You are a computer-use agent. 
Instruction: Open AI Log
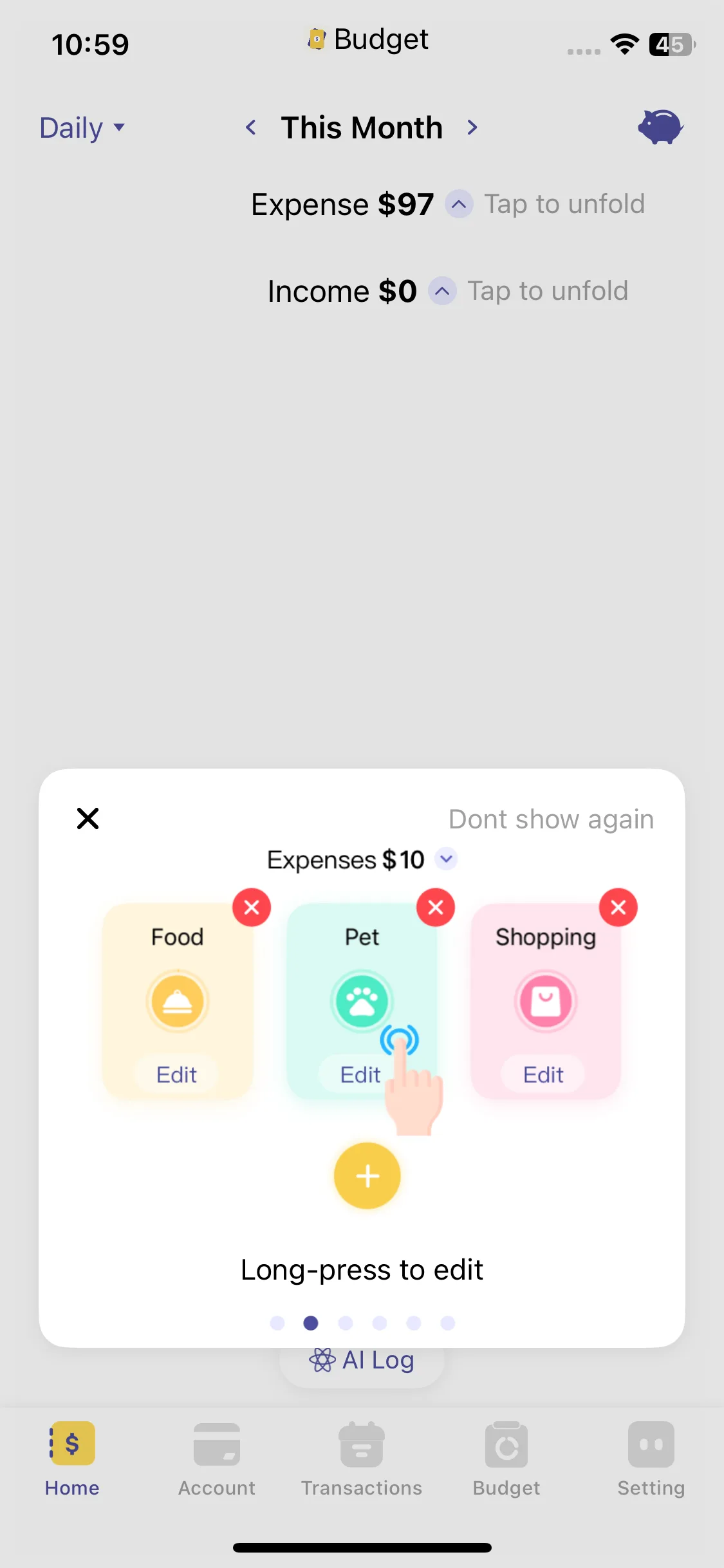(362, 1361)
